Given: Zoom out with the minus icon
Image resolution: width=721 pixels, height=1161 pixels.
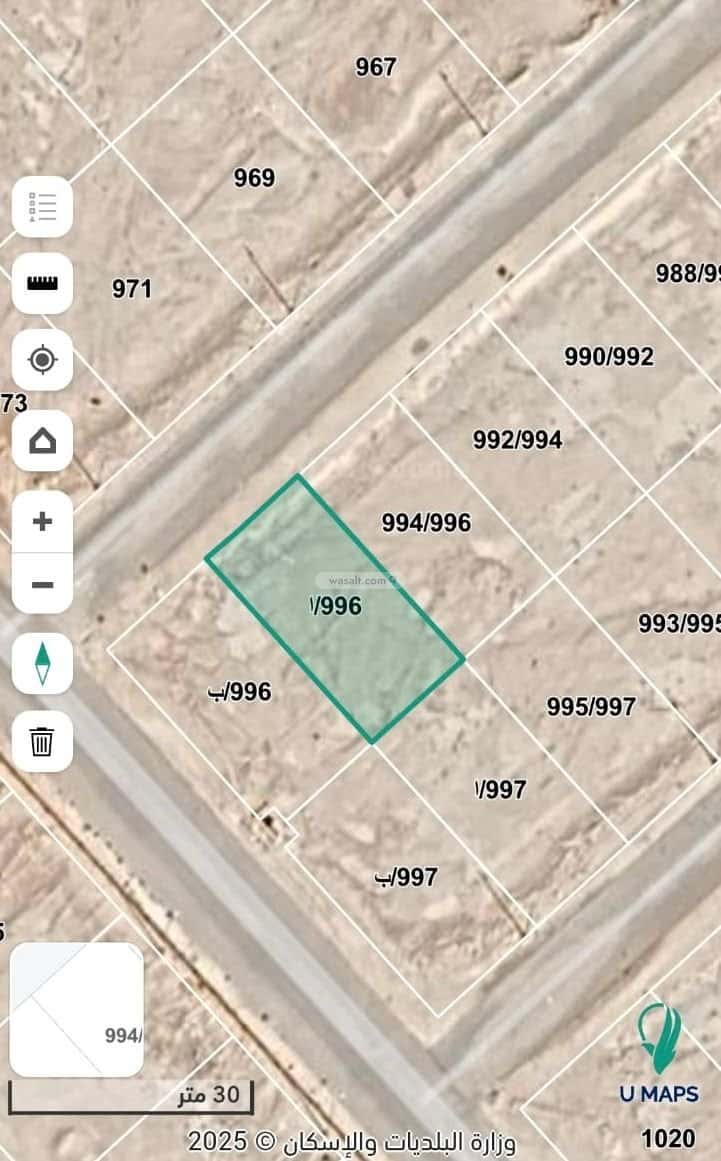Looking at the screenshot, I should [41, 586].
